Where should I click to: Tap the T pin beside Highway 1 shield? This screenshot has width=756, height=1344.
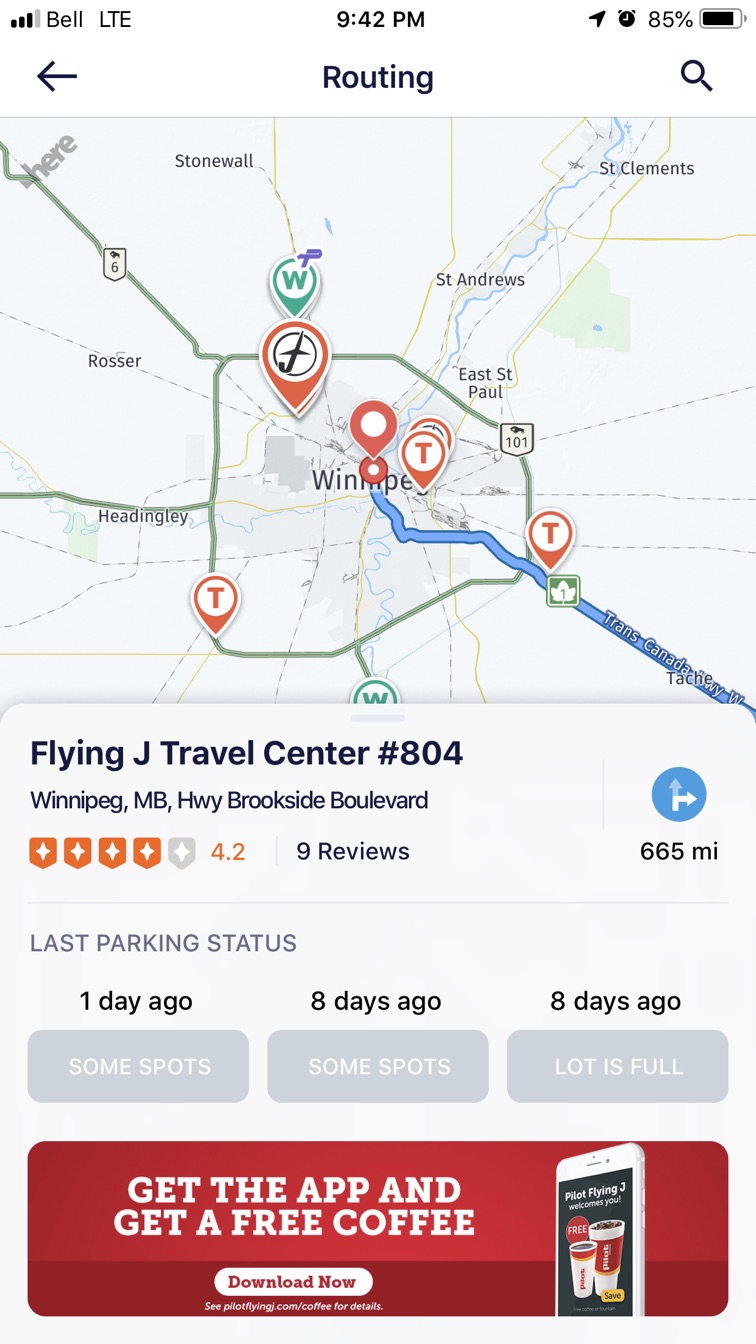(550, 535)
